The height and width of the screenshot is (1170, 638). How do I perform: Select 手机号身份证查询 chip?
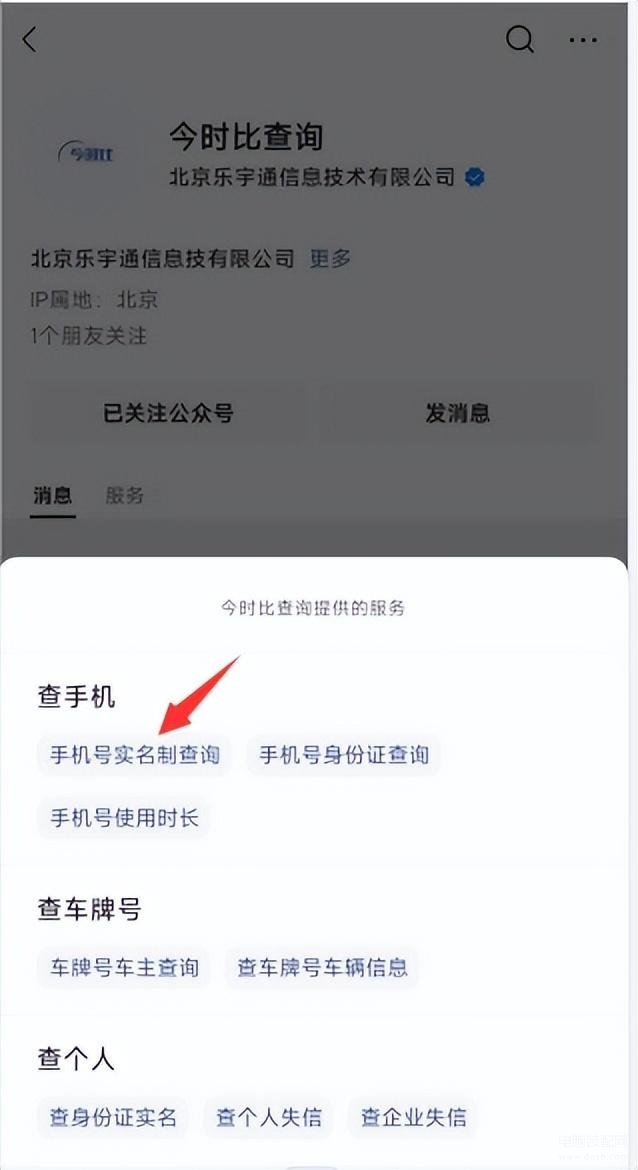(344, 754)
